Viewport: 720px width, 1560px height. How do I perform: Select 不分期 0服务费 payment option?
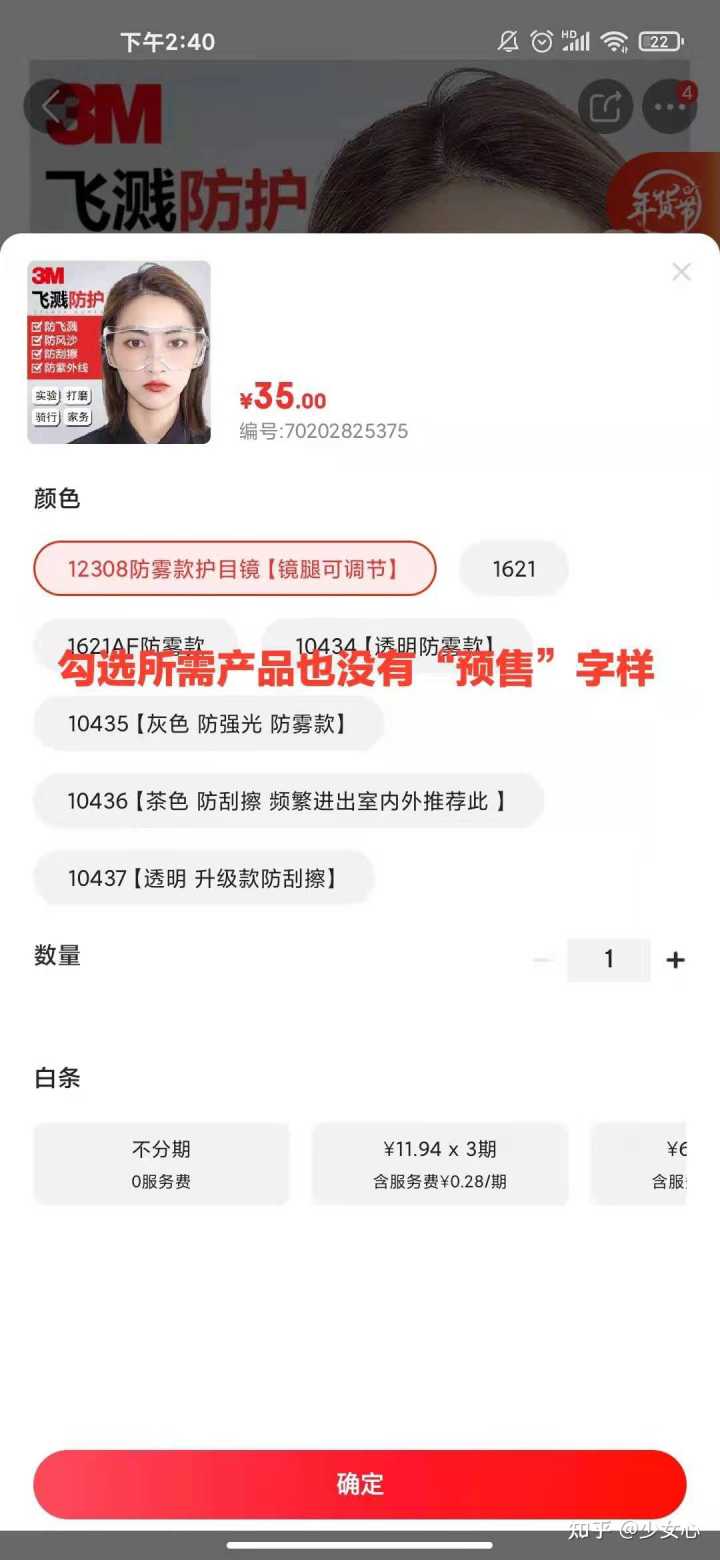tap(161, 1164)
